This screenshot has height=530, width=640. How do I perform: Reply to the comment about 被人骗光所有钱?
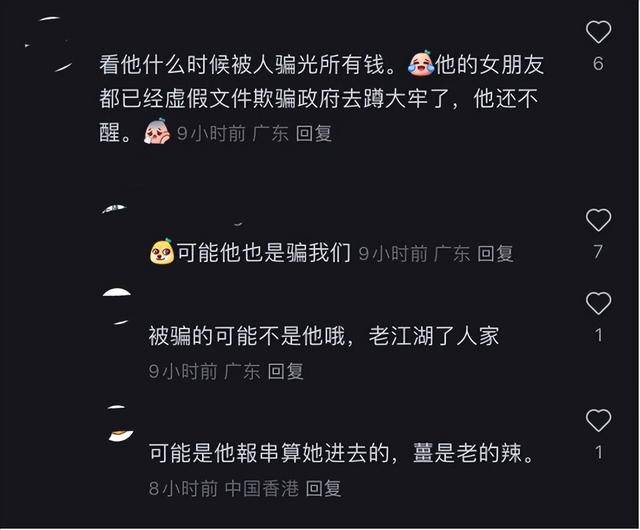[x=314, y=133]
